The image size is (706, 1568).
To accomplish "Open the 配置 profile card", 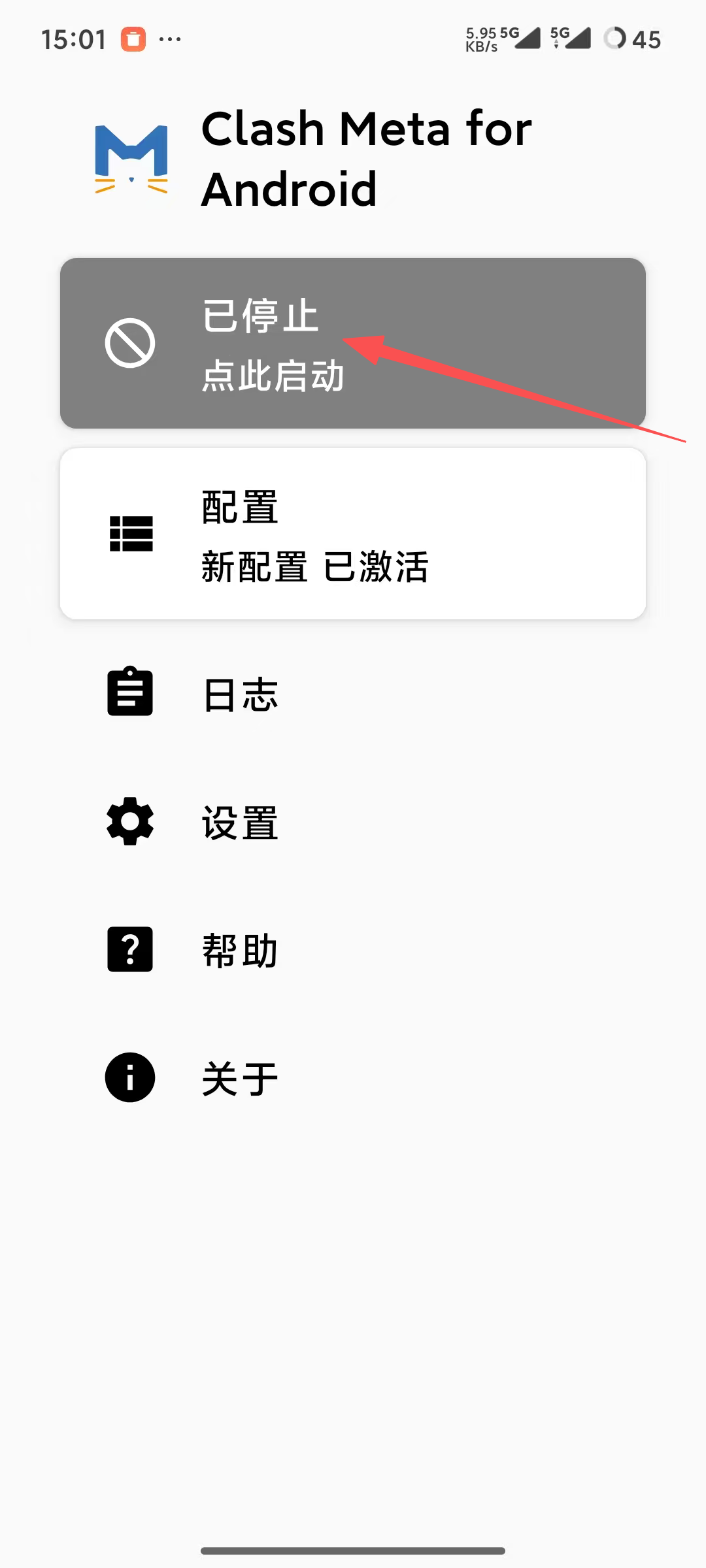I will [x=353, y=534].
